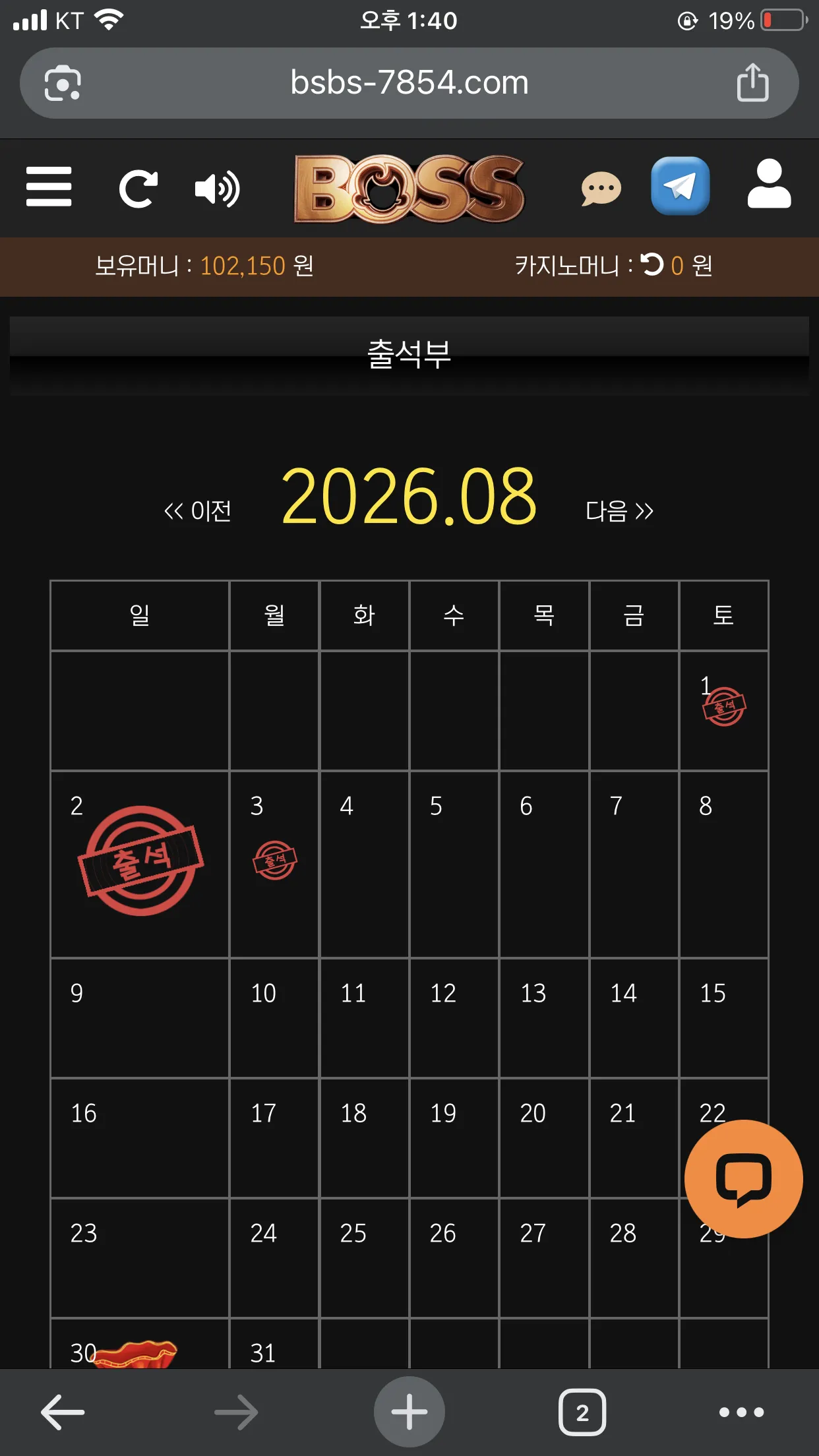The width and height of the screenshot is (819, 1456).
Task: Tap the bsbs-7854.com address bar
Action: click(409, 83)
